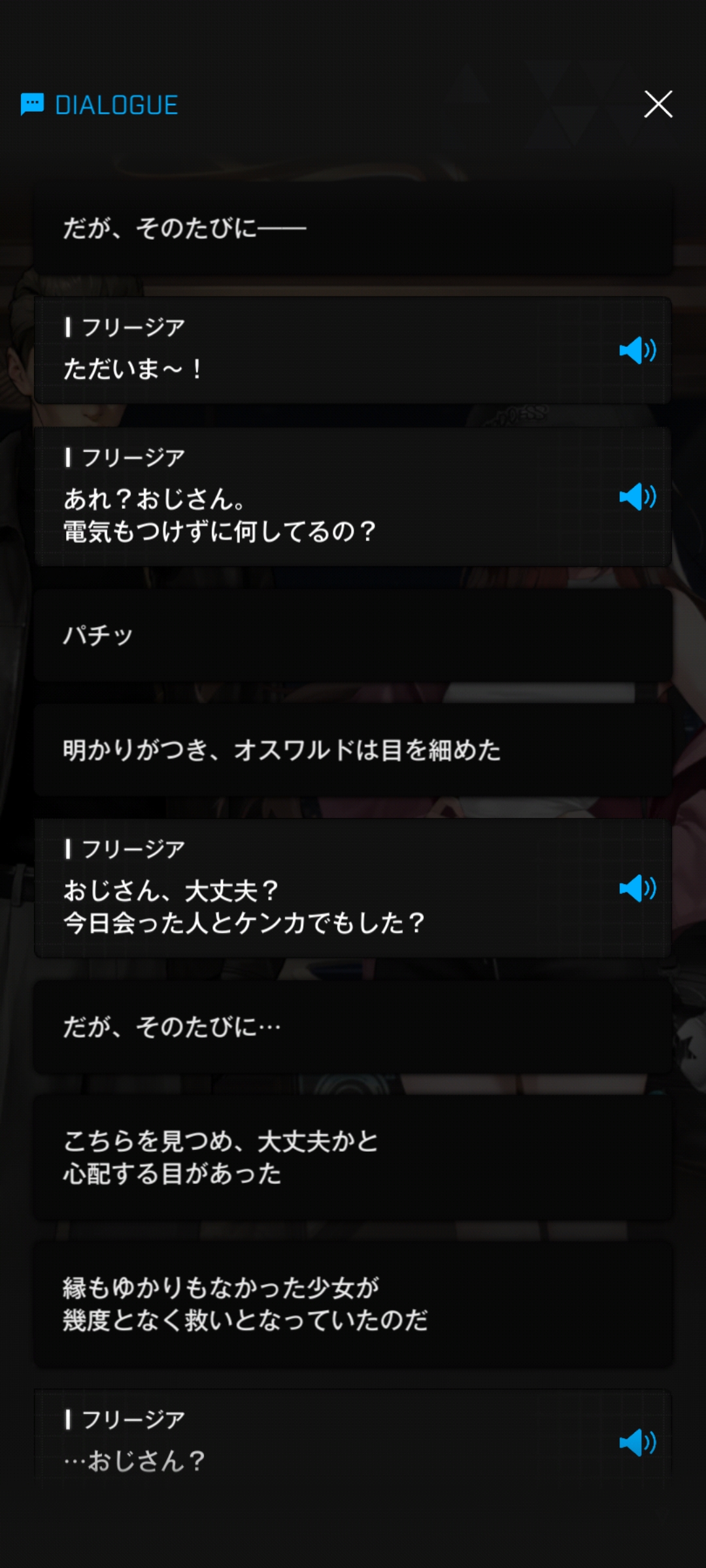Play voice for 今日会った人とケンカでもした？

[x=637, y=889]
